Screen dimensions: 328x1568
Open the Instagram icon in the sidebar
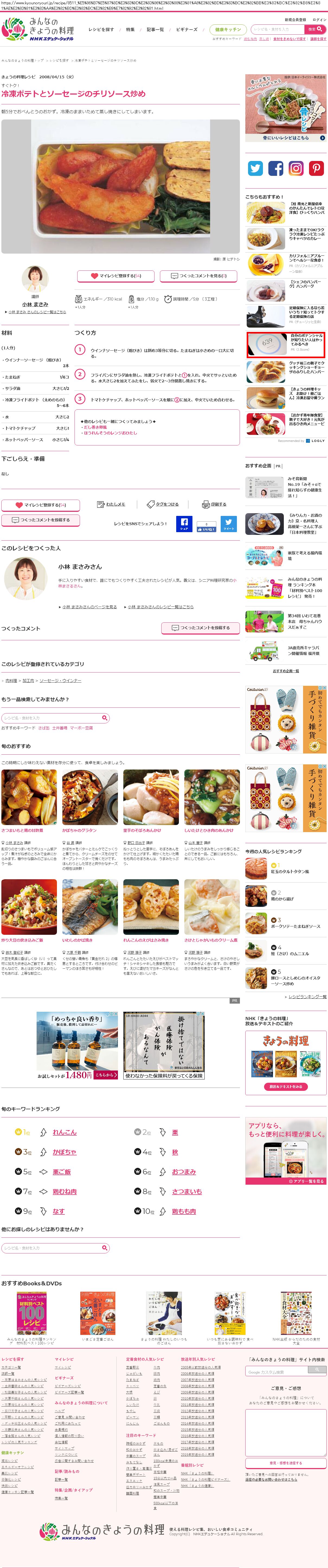(x=296, y=169)
